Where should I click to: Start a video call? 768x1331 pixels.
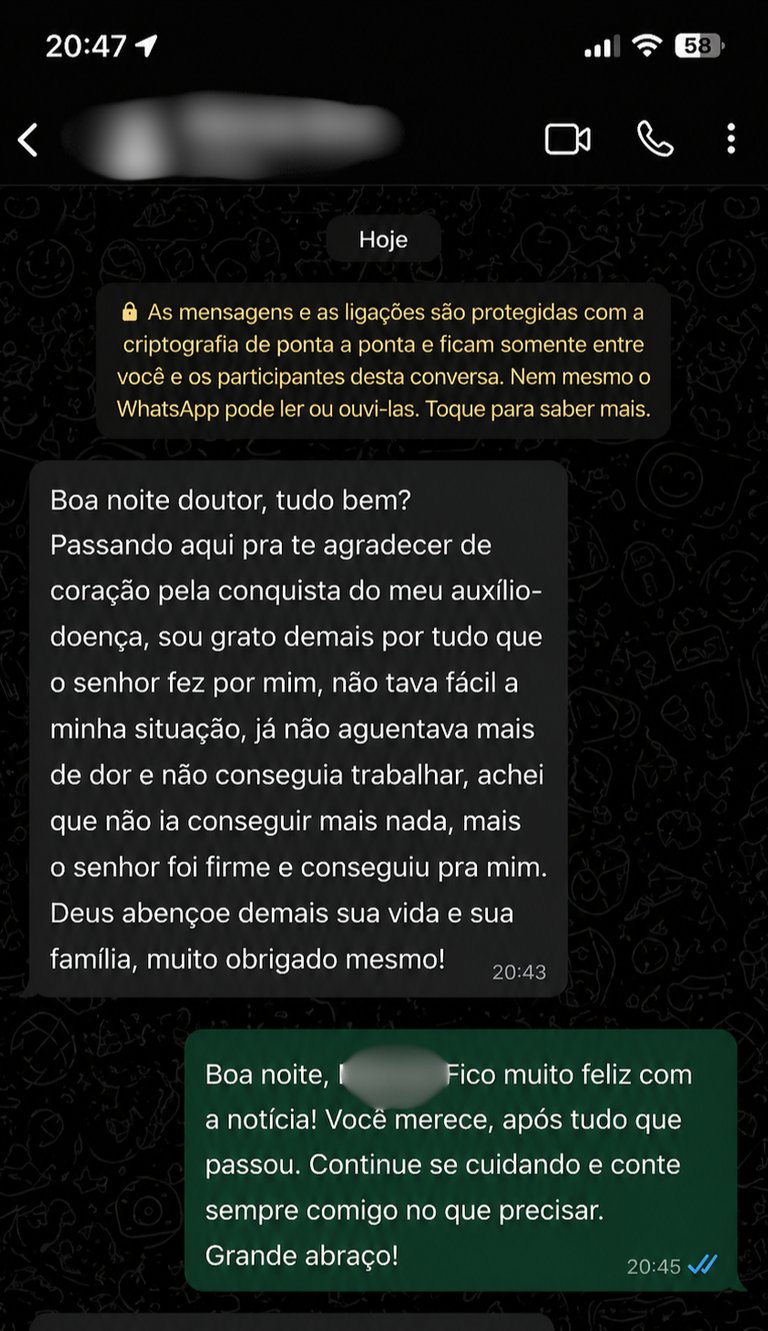click(567, 139)
